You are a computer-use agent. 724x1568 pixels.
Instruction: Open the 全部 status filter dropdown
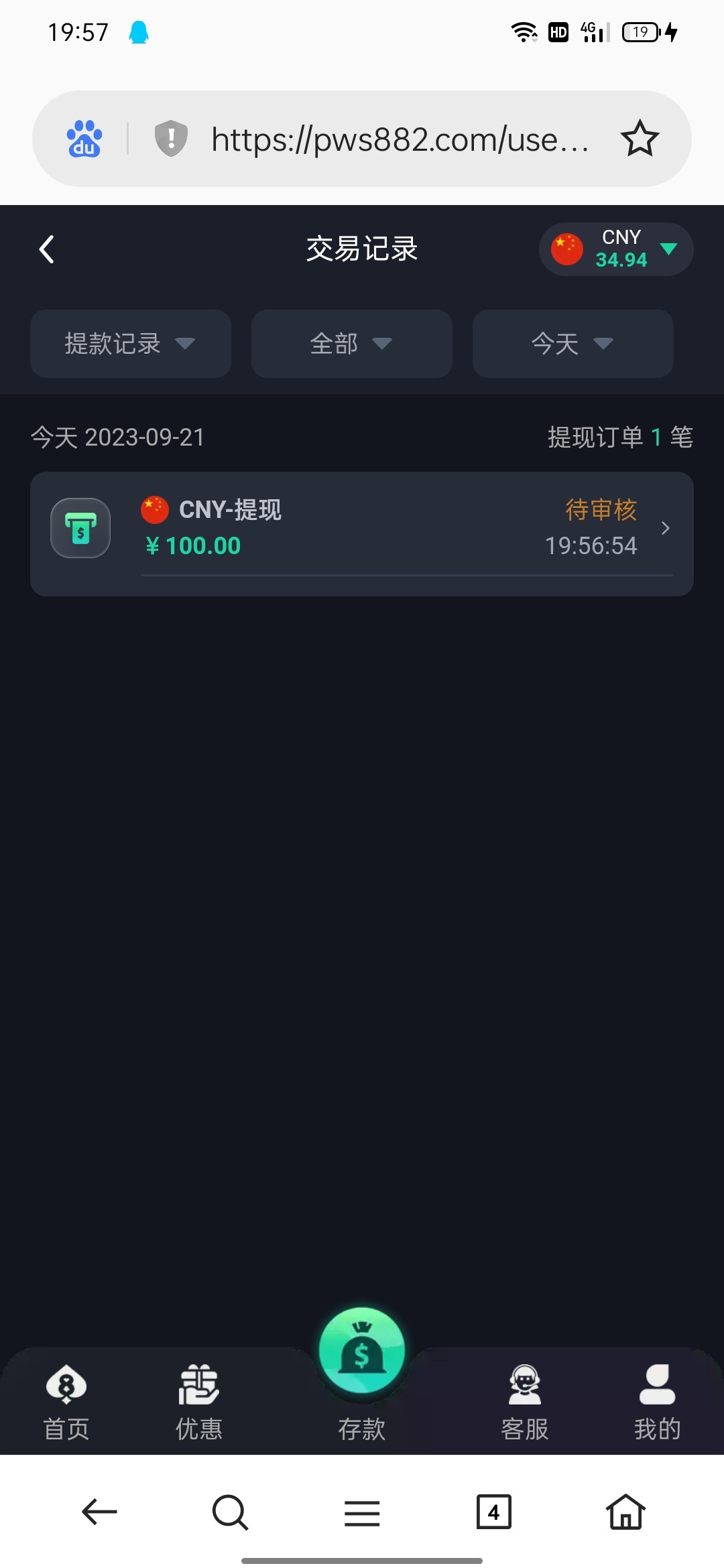click(351, 344)
